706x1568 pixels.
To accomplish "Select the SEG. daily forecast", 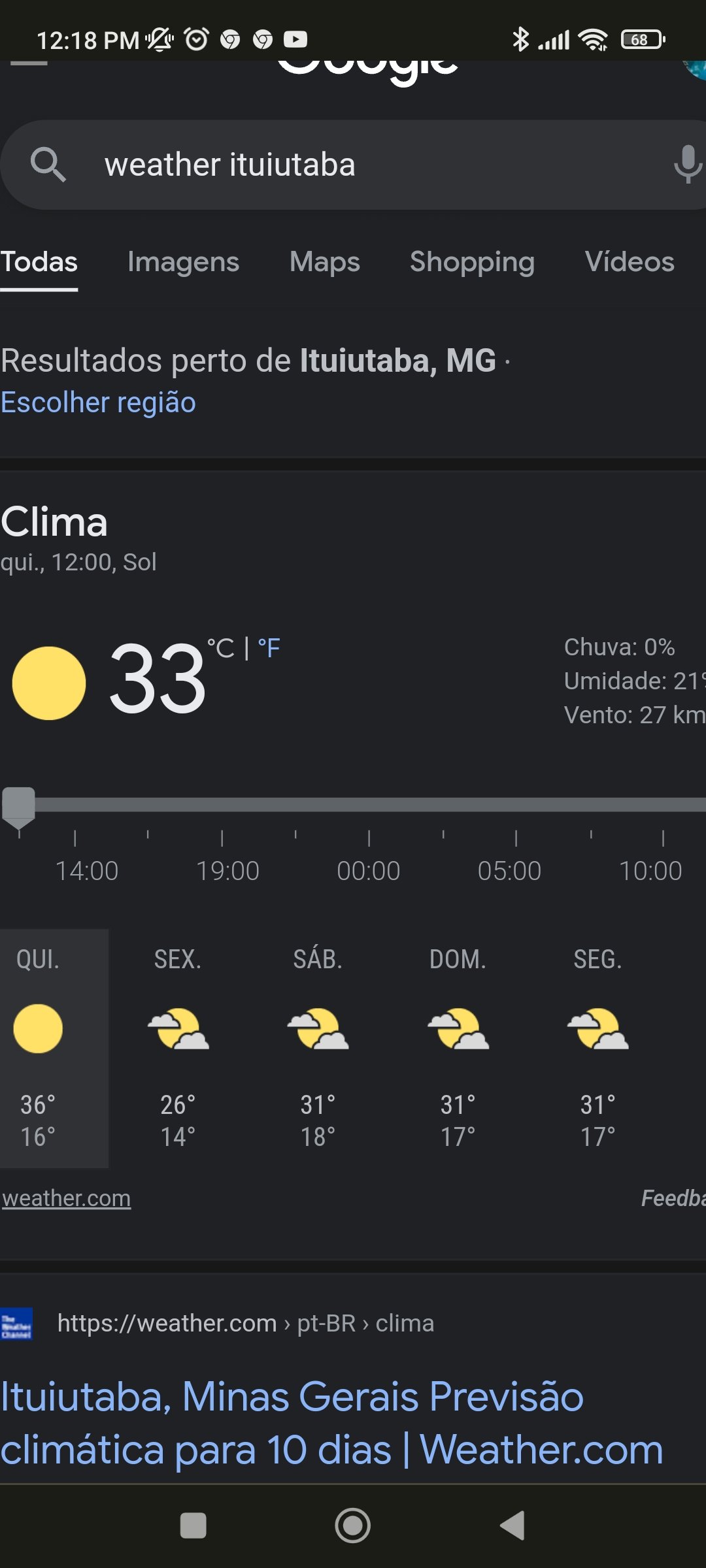I will click(597, 1048).
